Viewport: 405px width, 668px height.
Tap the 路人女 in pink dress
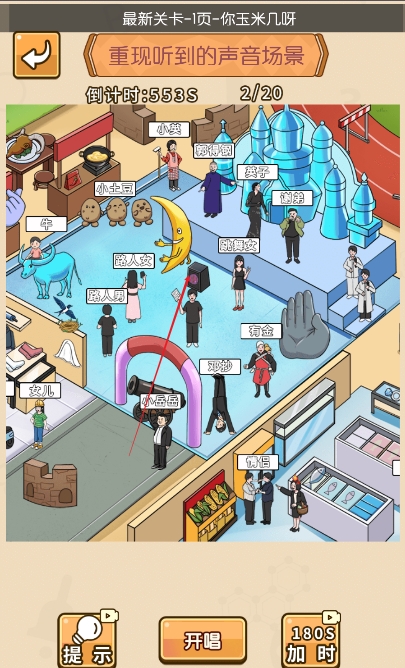(x=135, y=296)
